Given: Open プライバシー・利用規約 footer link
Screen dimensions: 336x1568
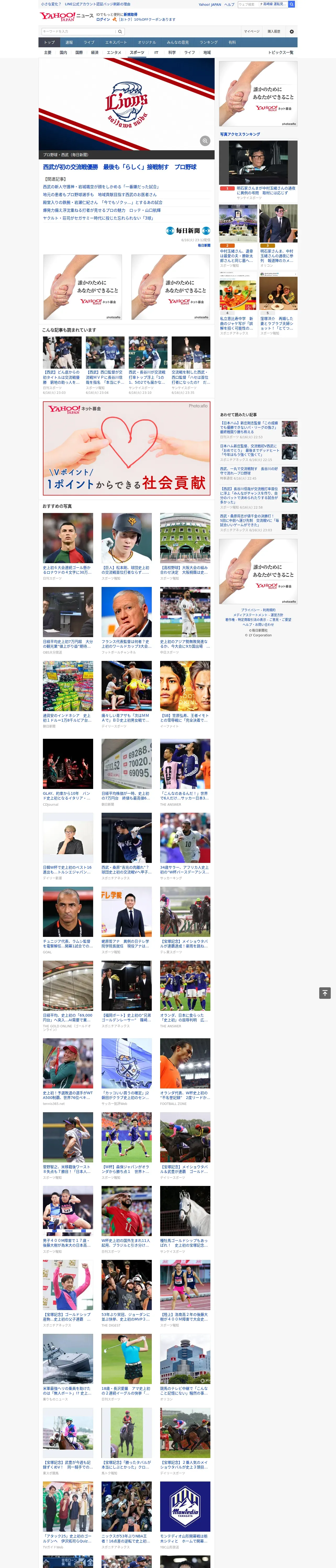Looking at the screenshot, I should click(x=258, y=610).
